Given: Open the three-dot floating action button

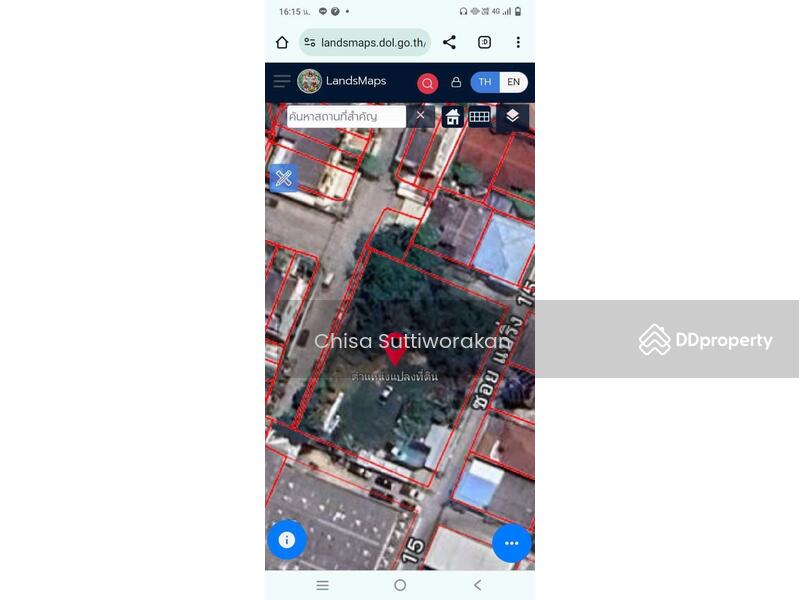Looking at the screenshot, I should coord(511,543).
